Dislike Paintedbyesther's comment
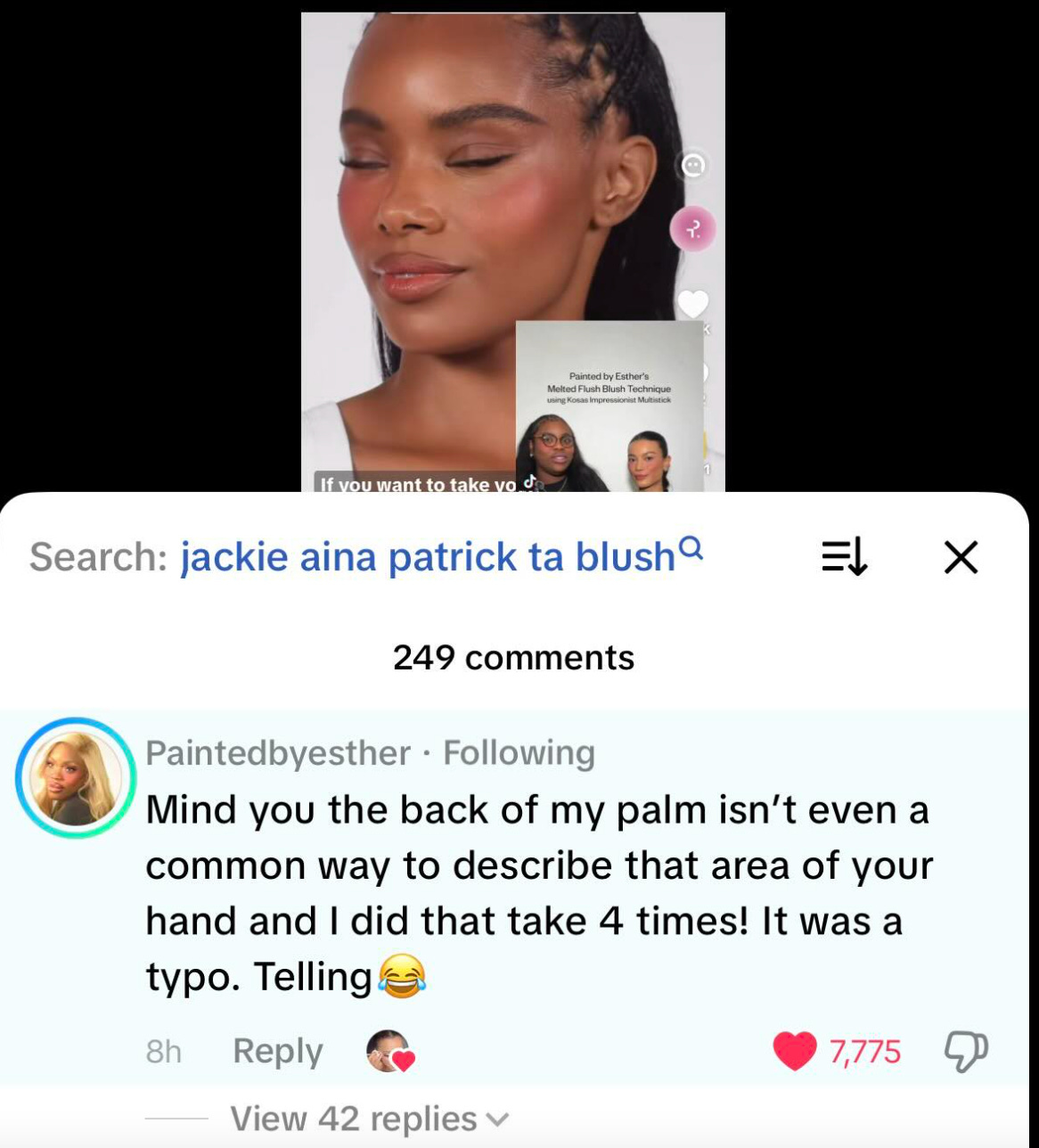1039x1148 pixels. (x=964, y=1053)
